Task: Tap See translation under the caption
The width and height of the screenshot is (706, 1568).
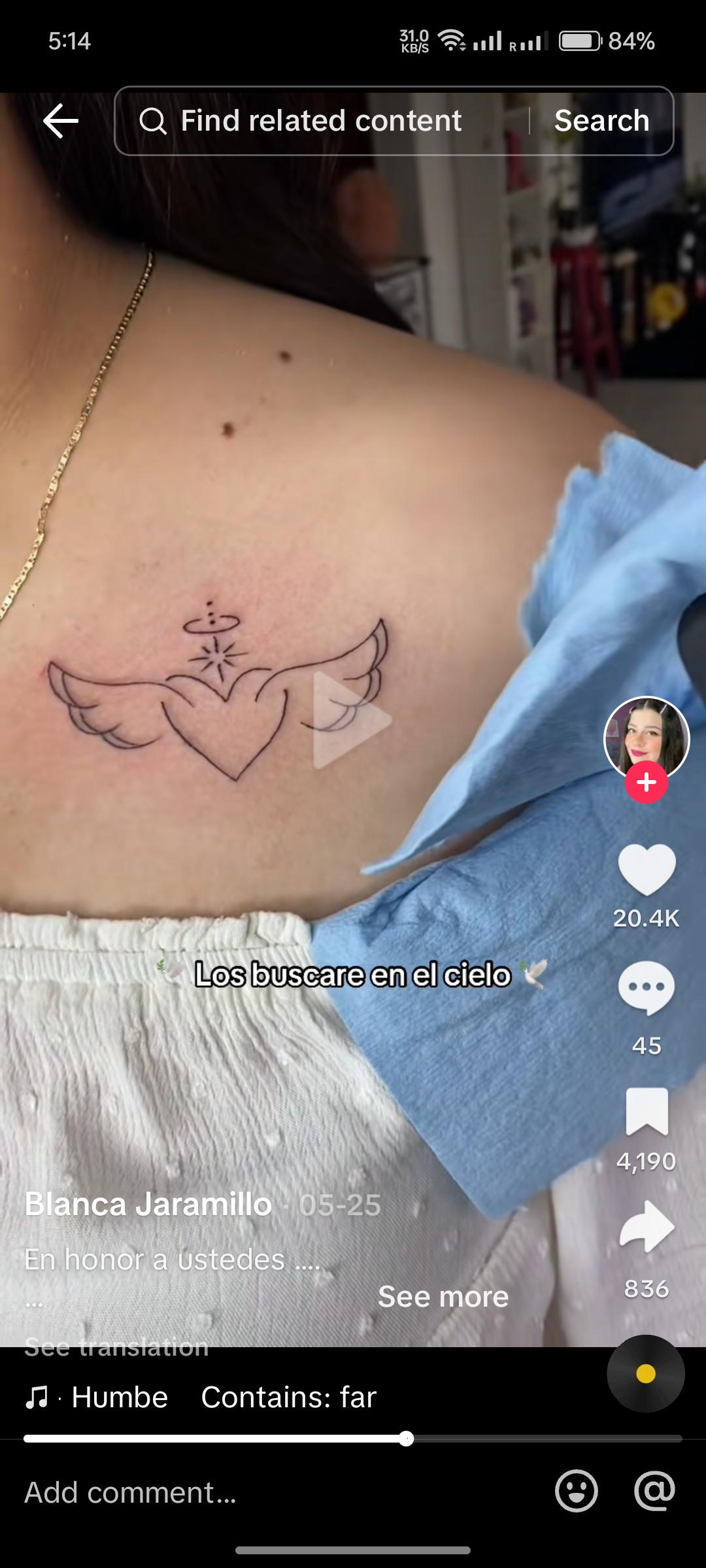Action: (116, 1347)
